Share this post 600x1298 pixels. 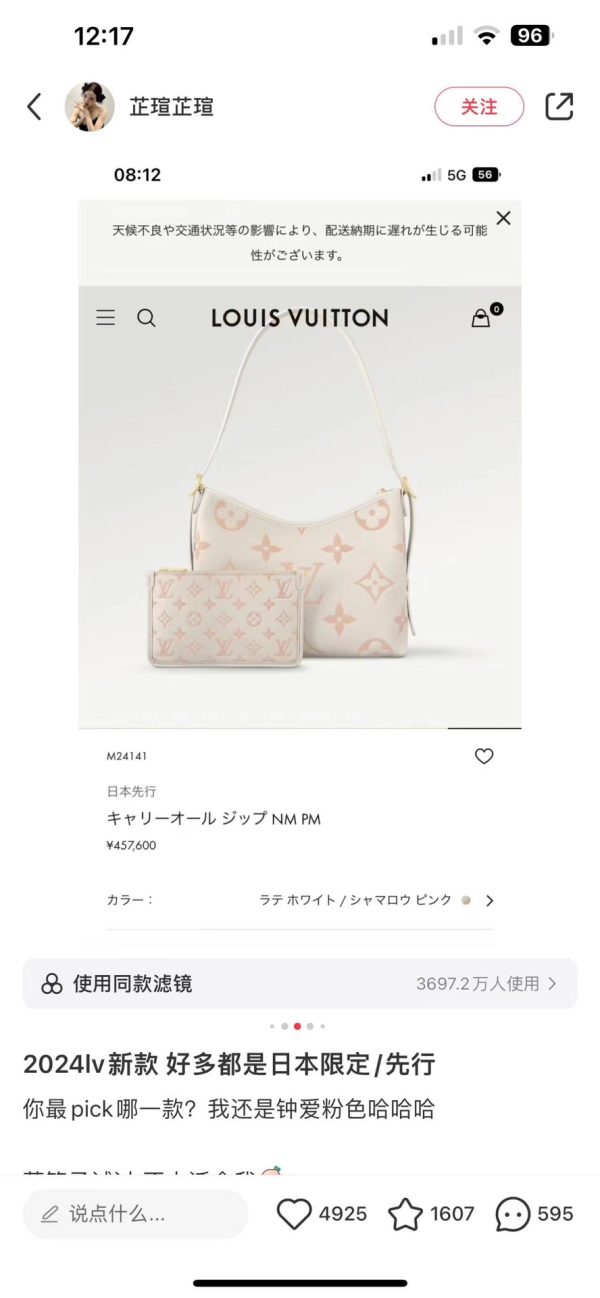coord(559,107)
